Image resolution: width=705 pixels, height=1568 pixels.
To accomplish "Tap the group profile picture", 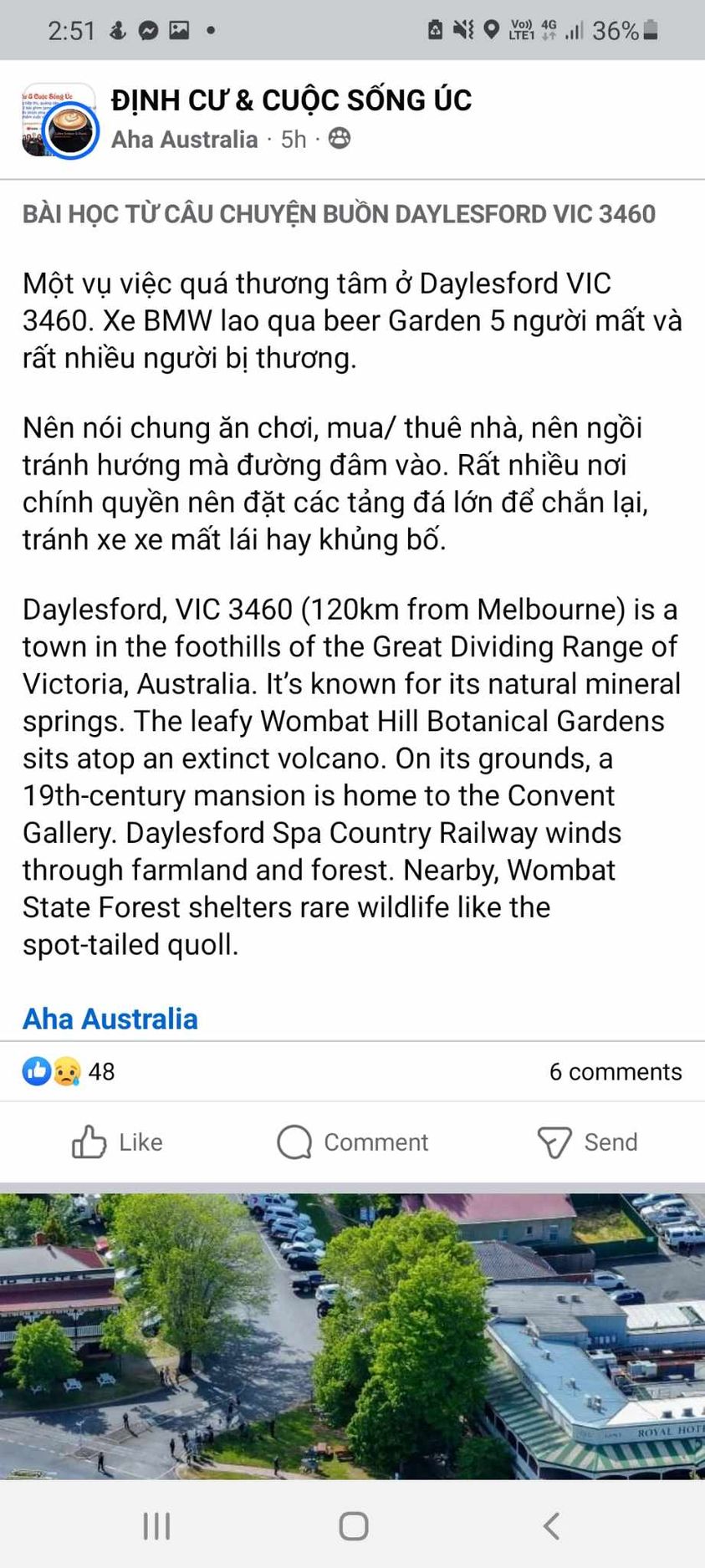I will (x=59, y=121).
